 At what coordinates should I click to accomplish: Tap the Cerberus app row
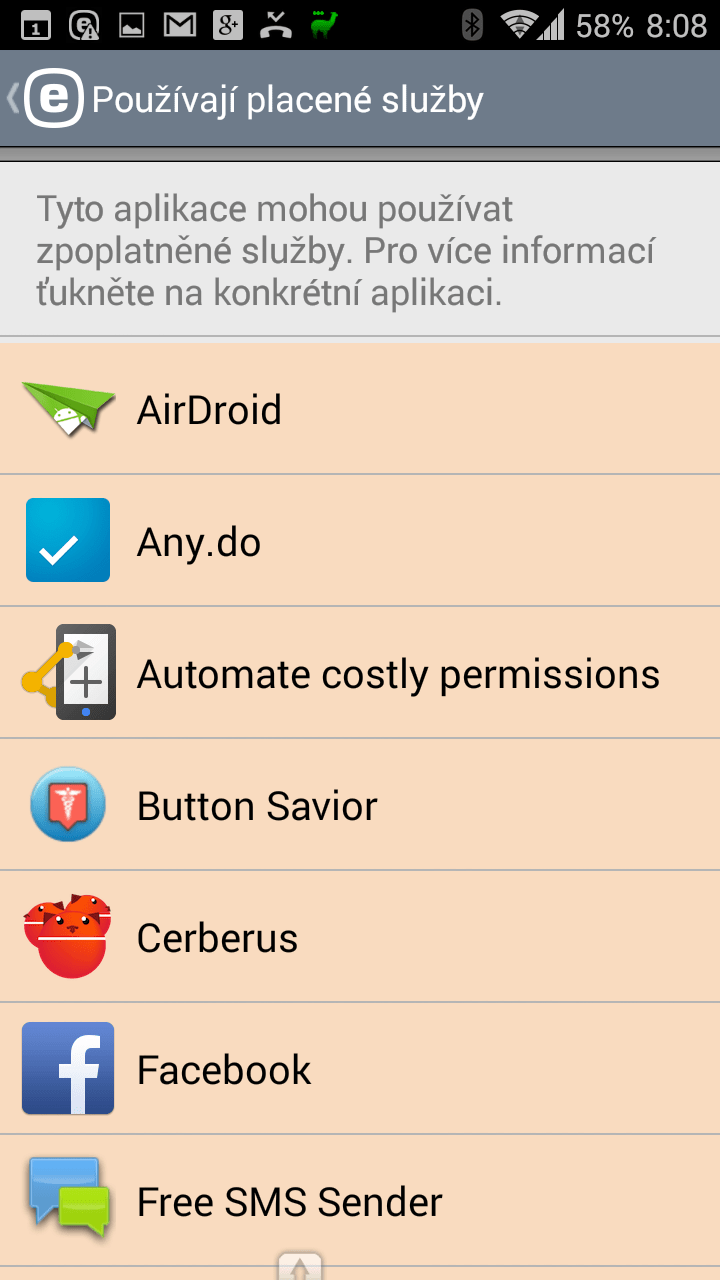coord(360,937)
